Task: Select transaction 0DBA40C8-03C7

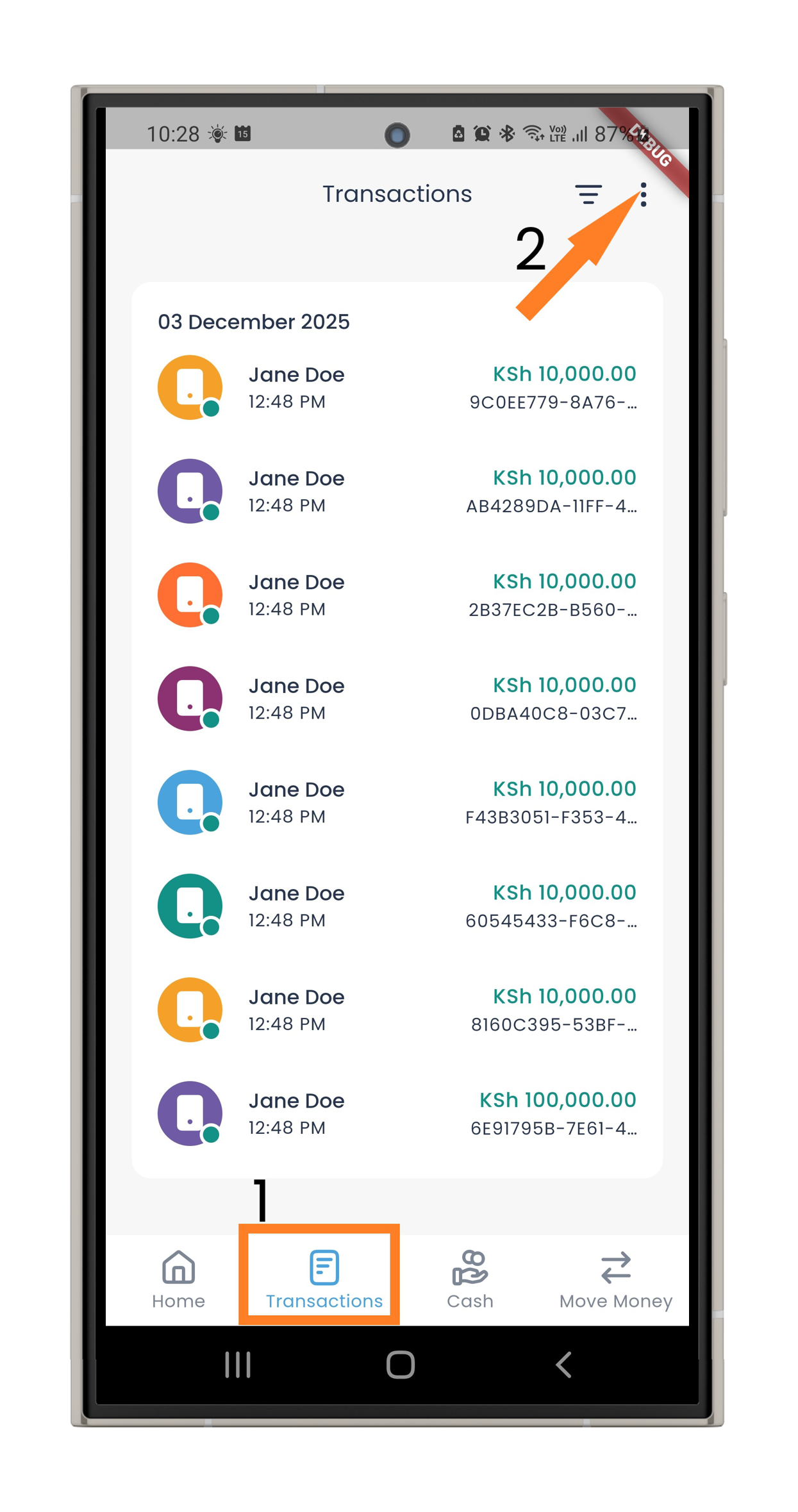Action: 397,699
